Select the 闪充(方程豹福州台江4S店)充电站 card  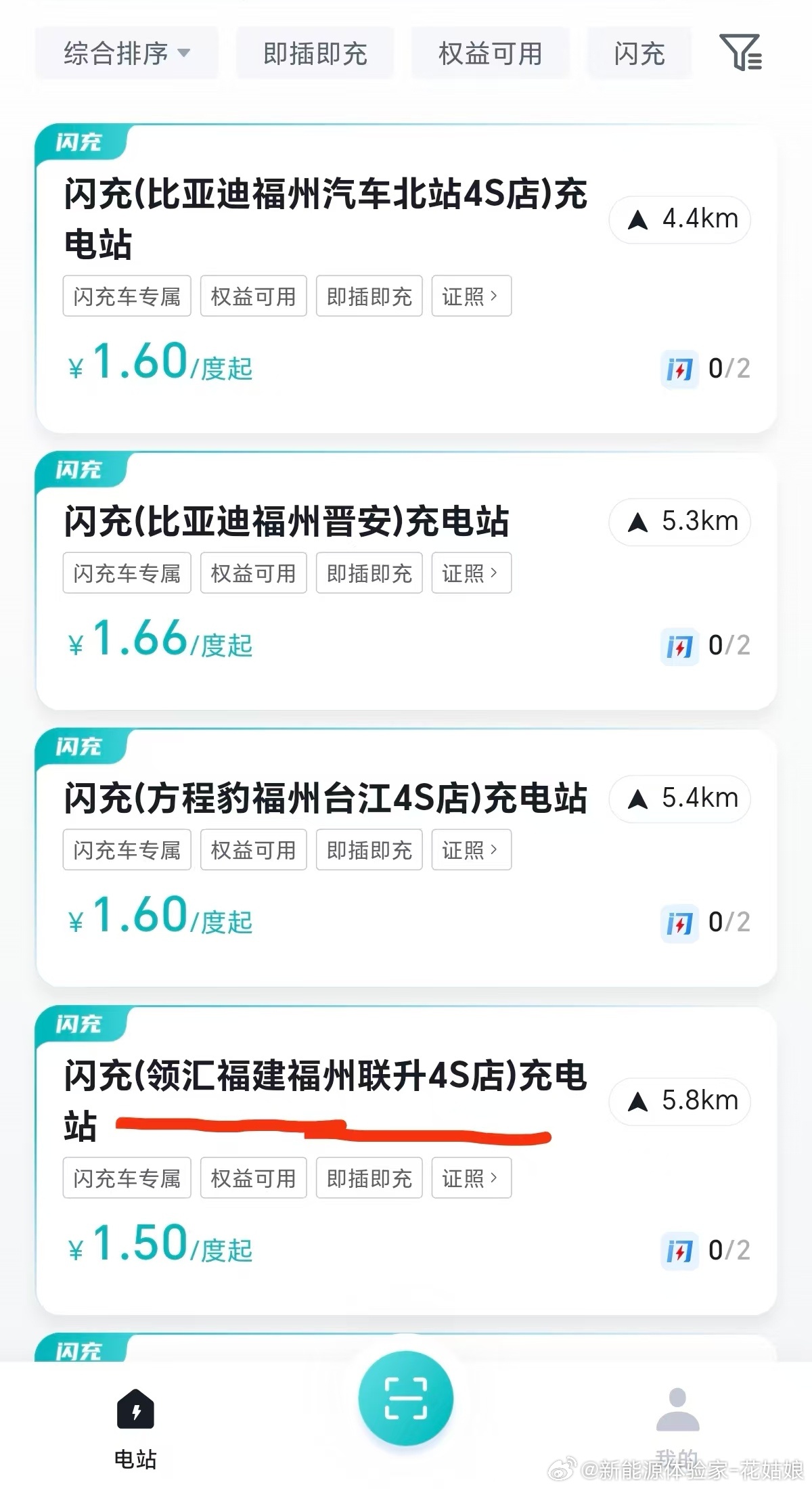point(325,799)
